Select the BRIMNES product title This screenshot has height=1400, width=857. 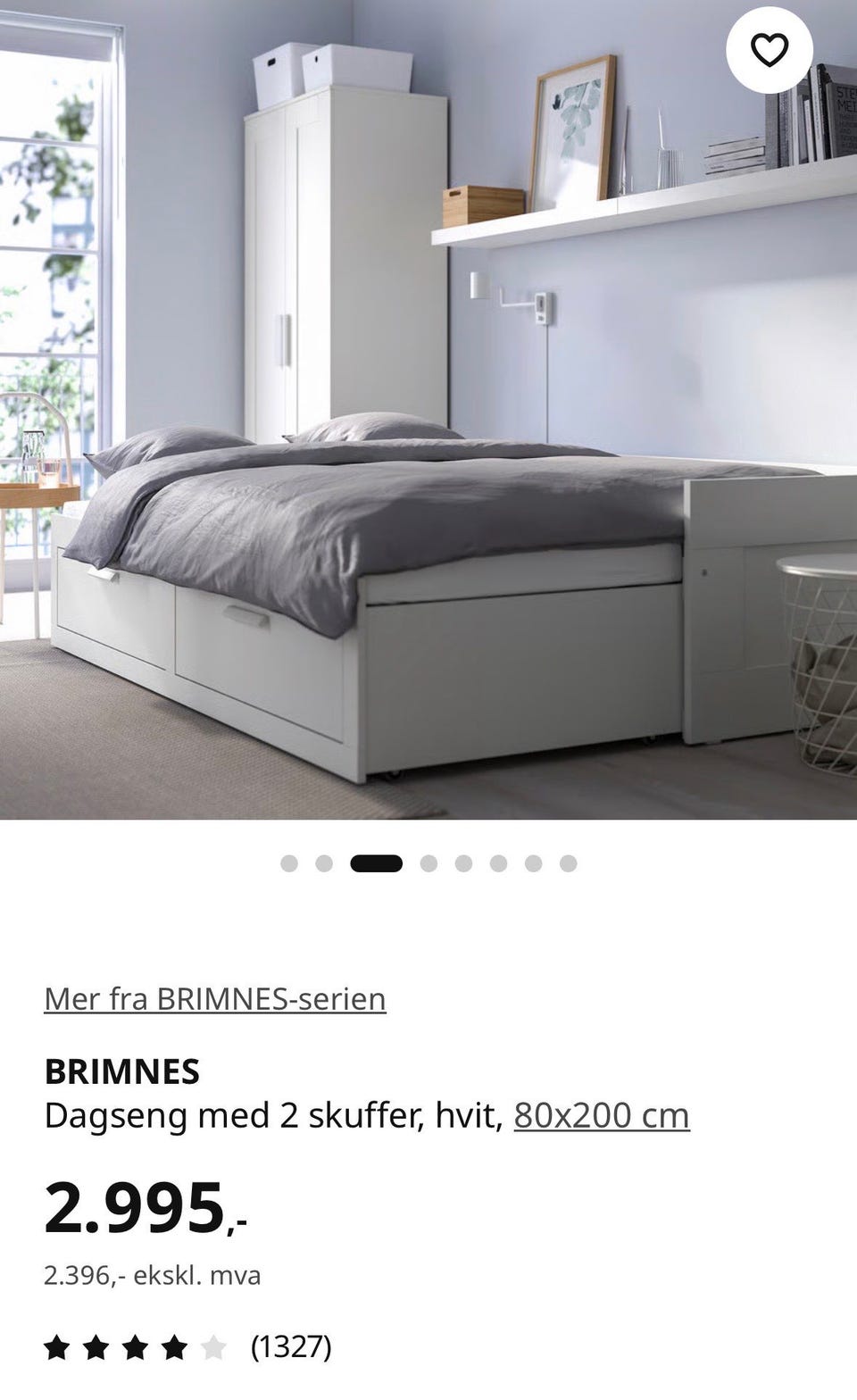(121, 1071)
